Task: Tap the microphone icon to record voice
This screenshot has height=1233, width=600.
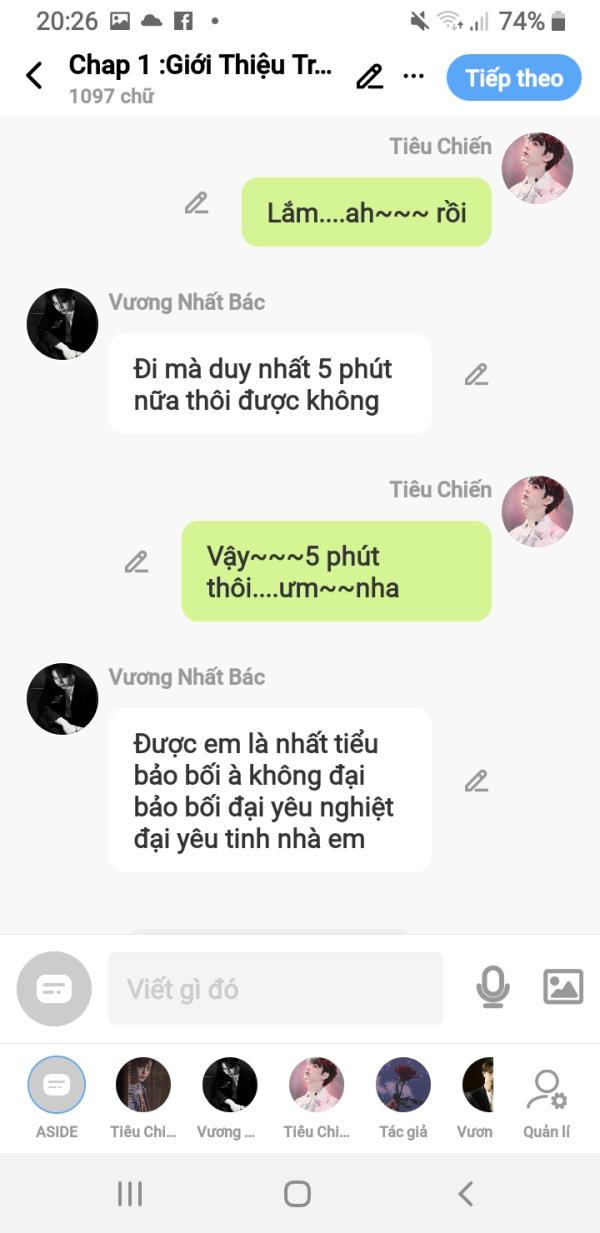Action: [492, 988]
